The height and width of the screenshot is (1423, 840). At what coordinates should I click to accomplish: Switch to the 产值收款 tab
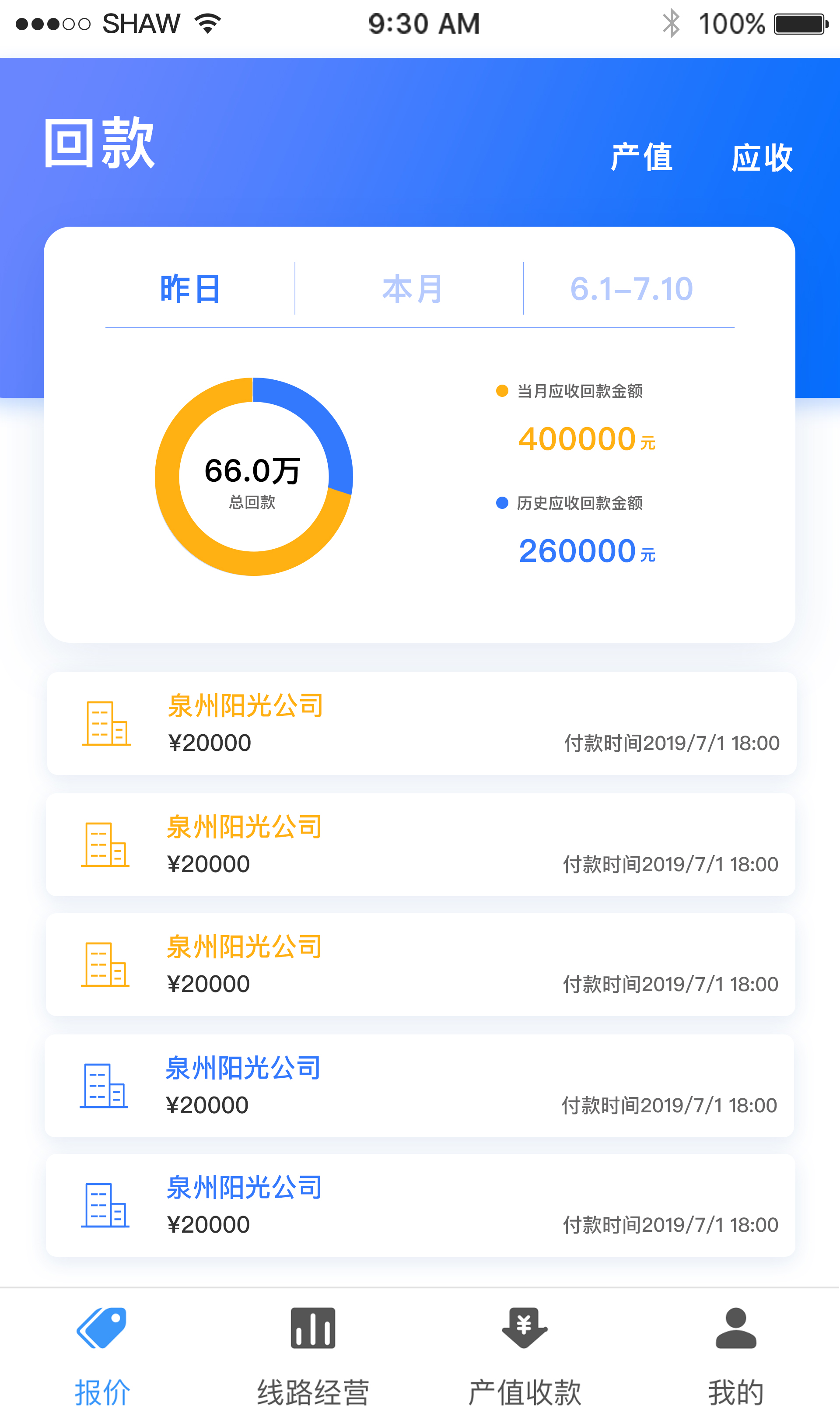click(x=524, y=1355)
